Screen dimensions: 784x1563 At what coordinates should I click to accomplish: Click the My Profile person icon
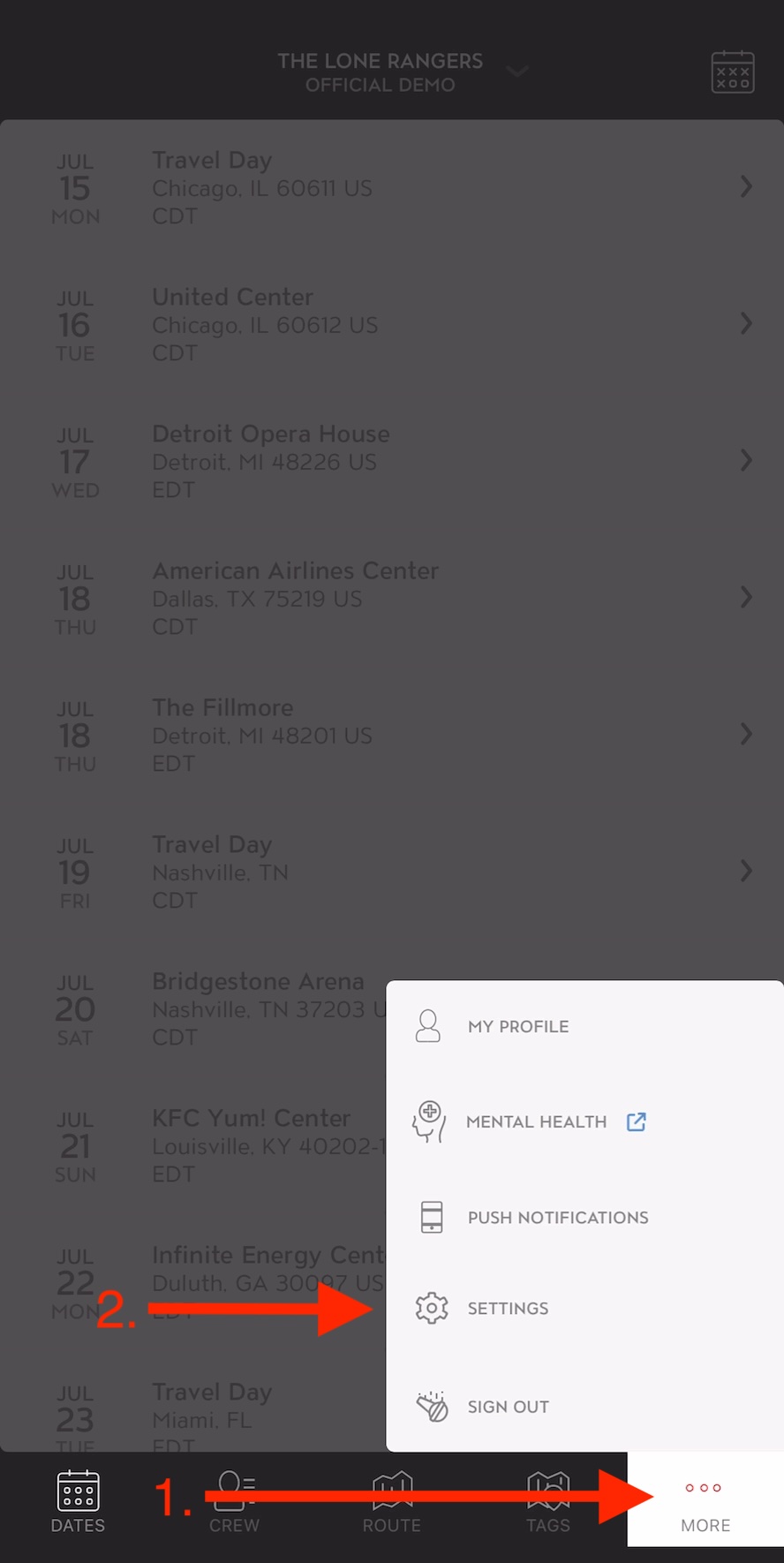click(428, 1025)
